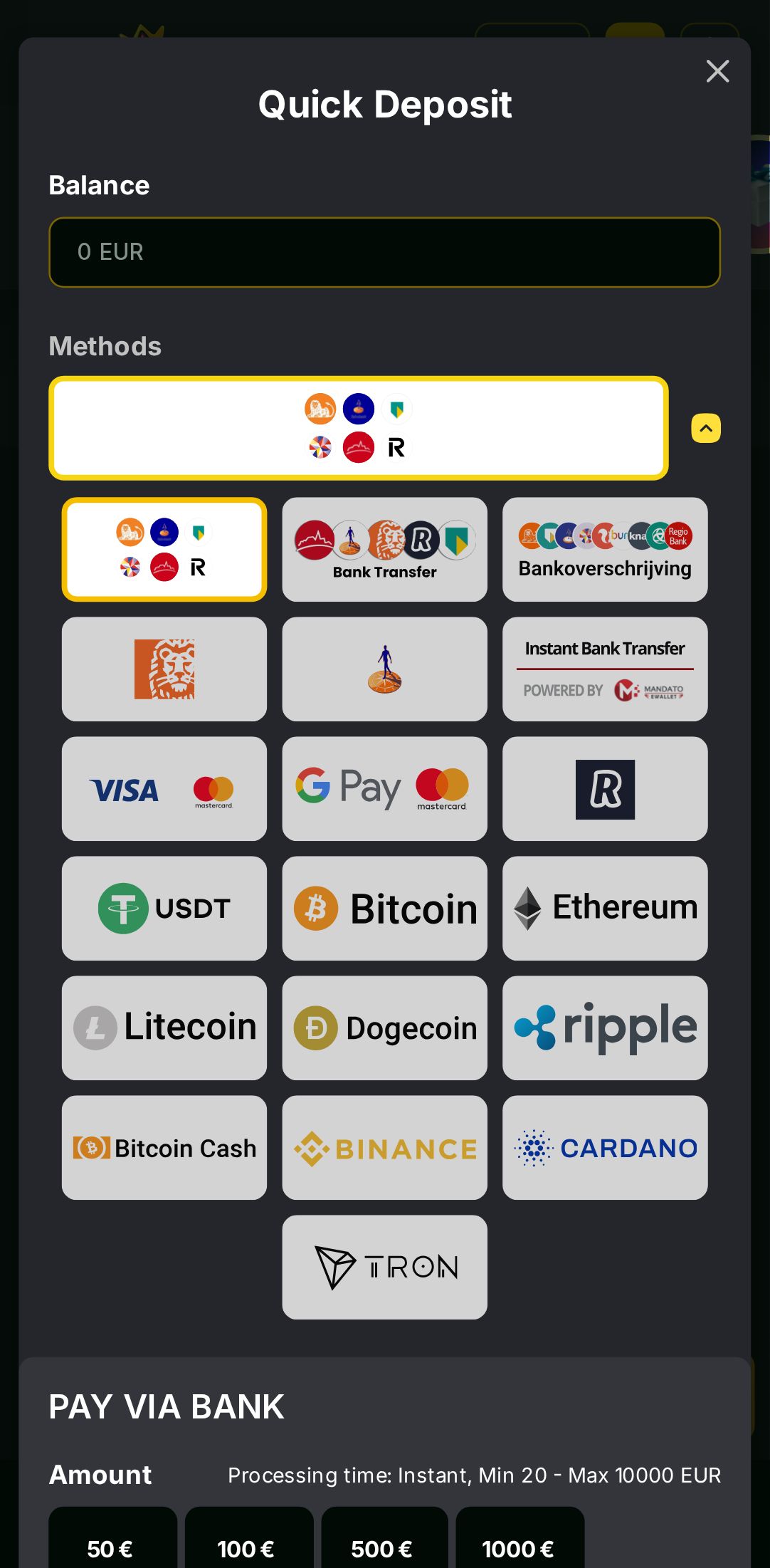Choose the 1000 € preset amount
Image resolution: width=770 pixels, height=1568 pixels.
click(x=520, y=1545)
